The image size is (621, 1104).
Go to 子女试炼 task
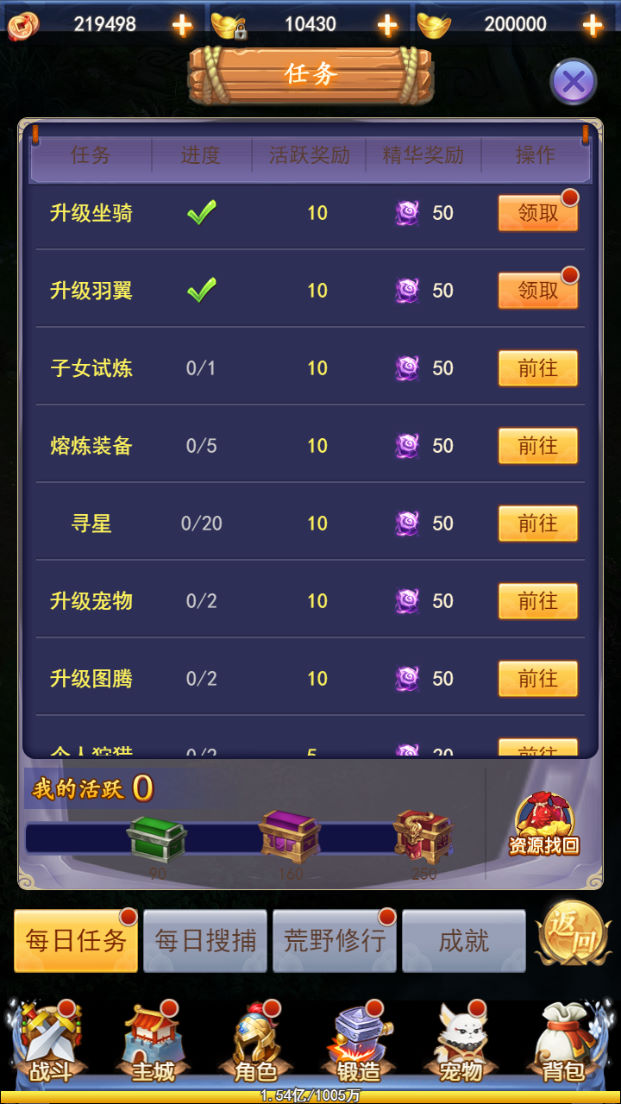pyautogui.click(x=538, y=368)
